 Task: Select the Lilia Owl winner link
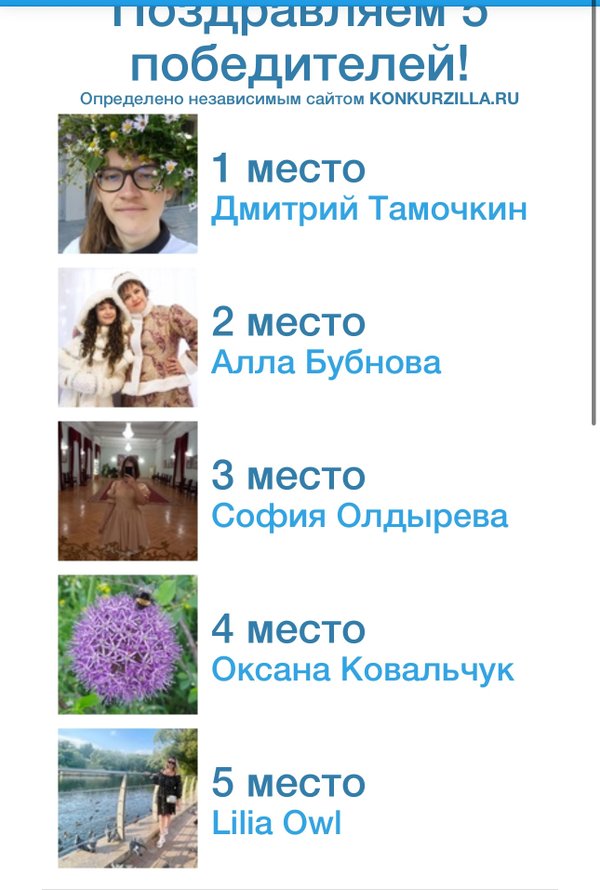tap(276, 823)
